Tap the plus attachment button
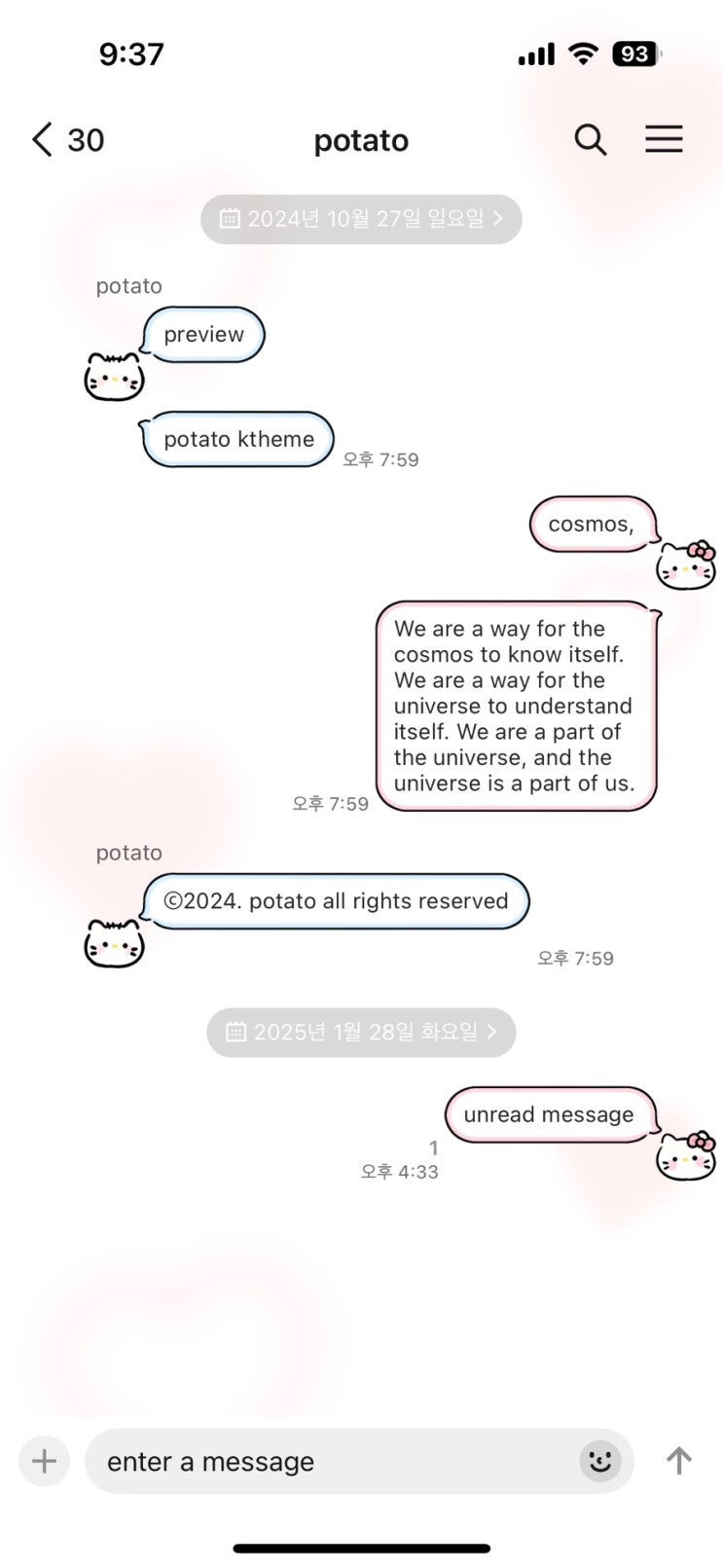Image resolution: width=723 pixels, height=1568 pixels. coord(44,1461)
